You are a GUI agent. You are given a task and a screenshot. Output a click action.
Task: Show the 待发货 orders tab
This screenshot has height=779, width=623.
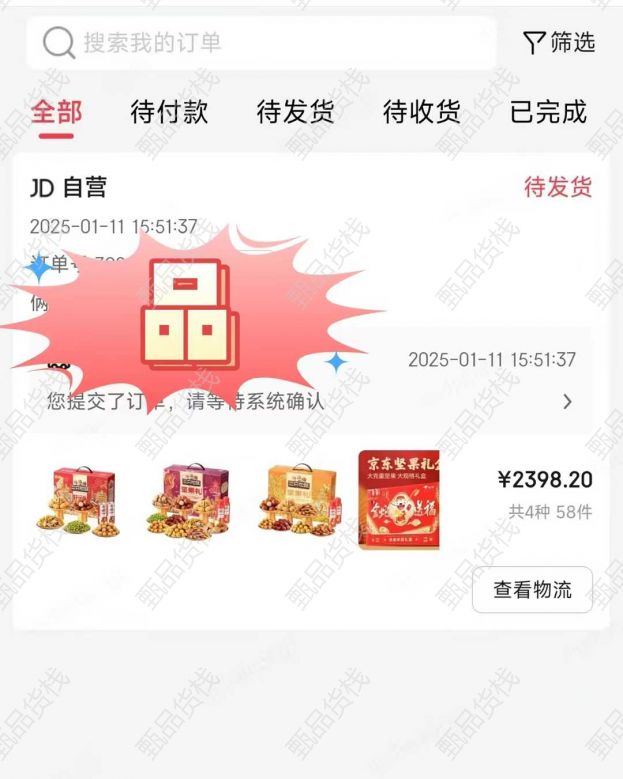tap(295, 112)
